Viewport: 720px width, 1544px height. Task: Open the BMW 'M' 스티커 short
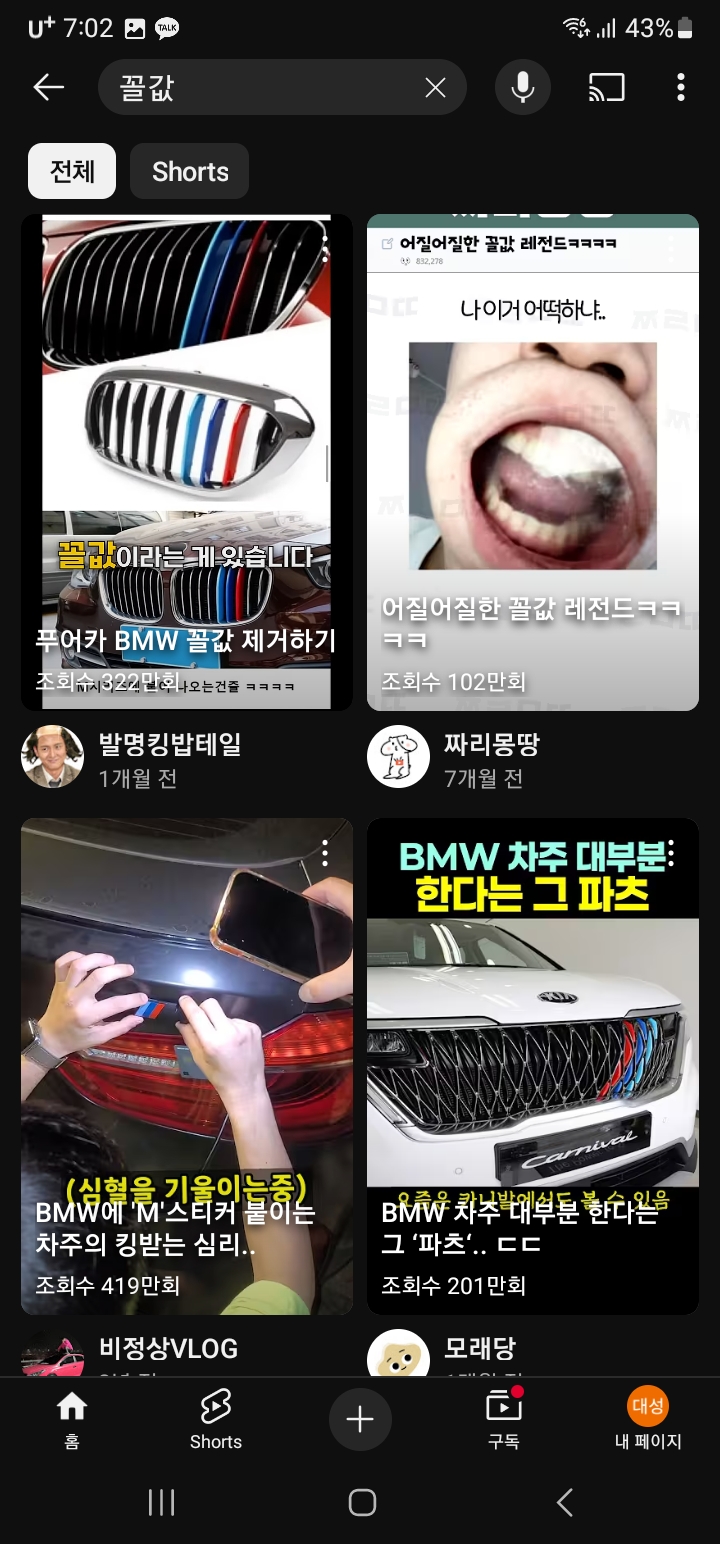pos(187,1065)
